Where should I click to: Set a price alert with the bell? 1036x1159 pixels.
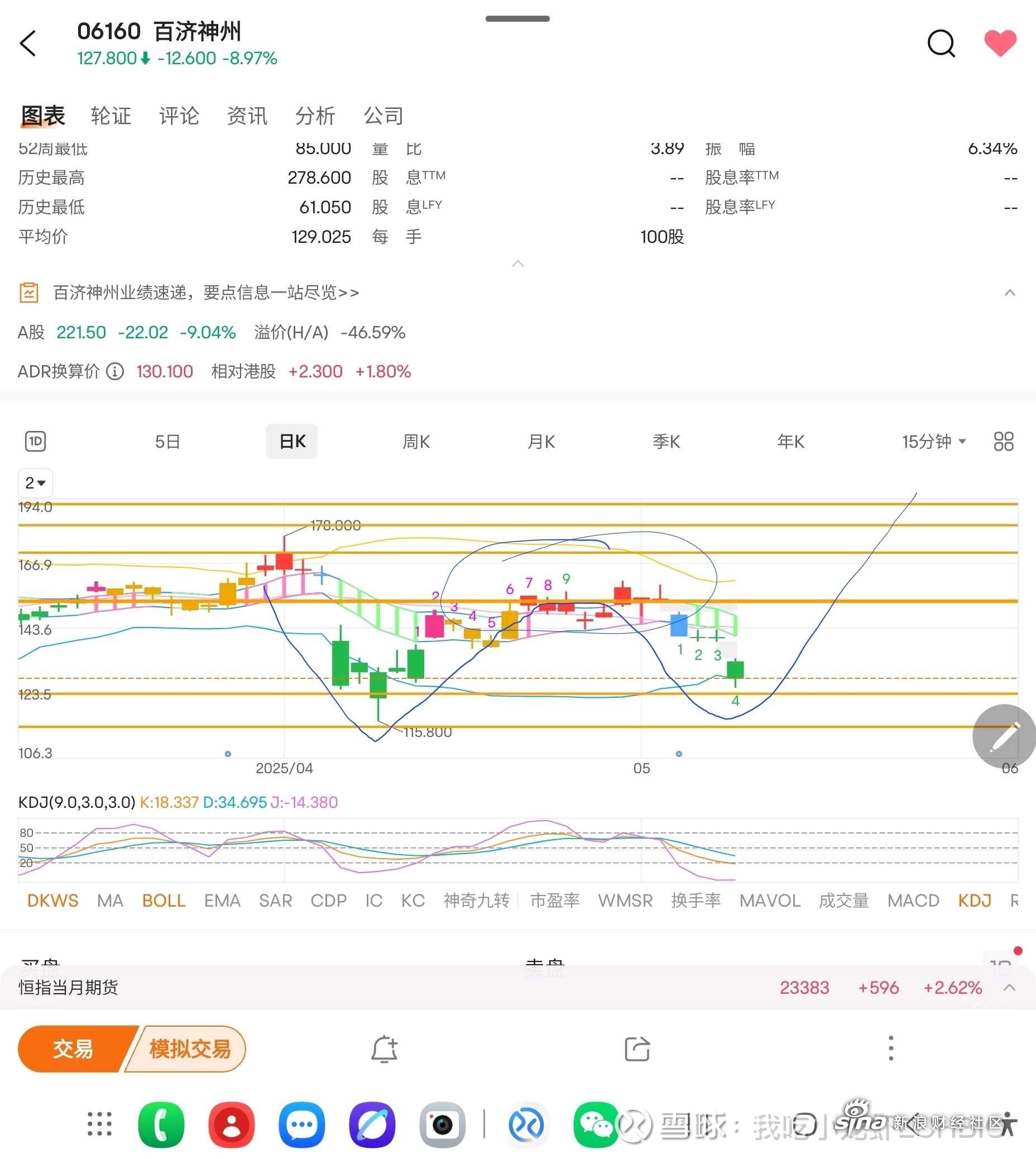[x=384, y=1048]
